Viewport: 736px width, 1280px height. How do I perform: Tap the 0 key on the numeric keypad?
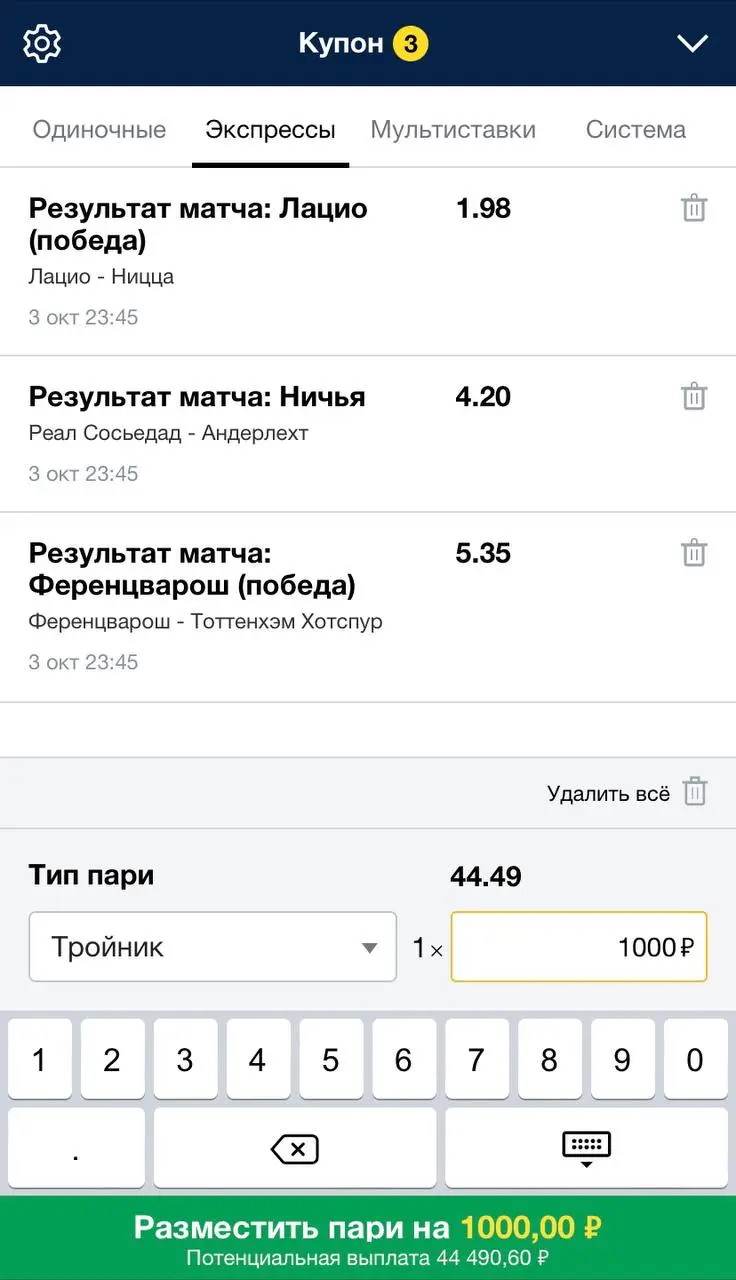(x=695, y=1059)
